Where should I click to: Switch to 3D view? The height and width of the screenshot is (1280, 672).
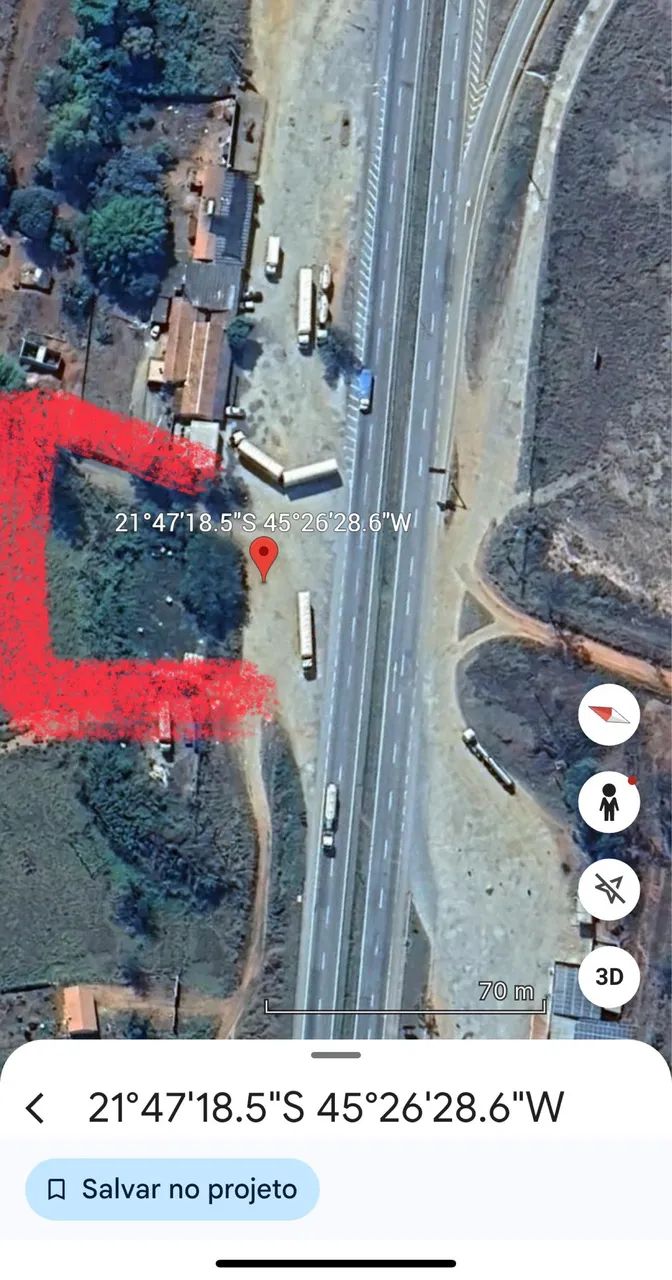[x=609, y=977]
